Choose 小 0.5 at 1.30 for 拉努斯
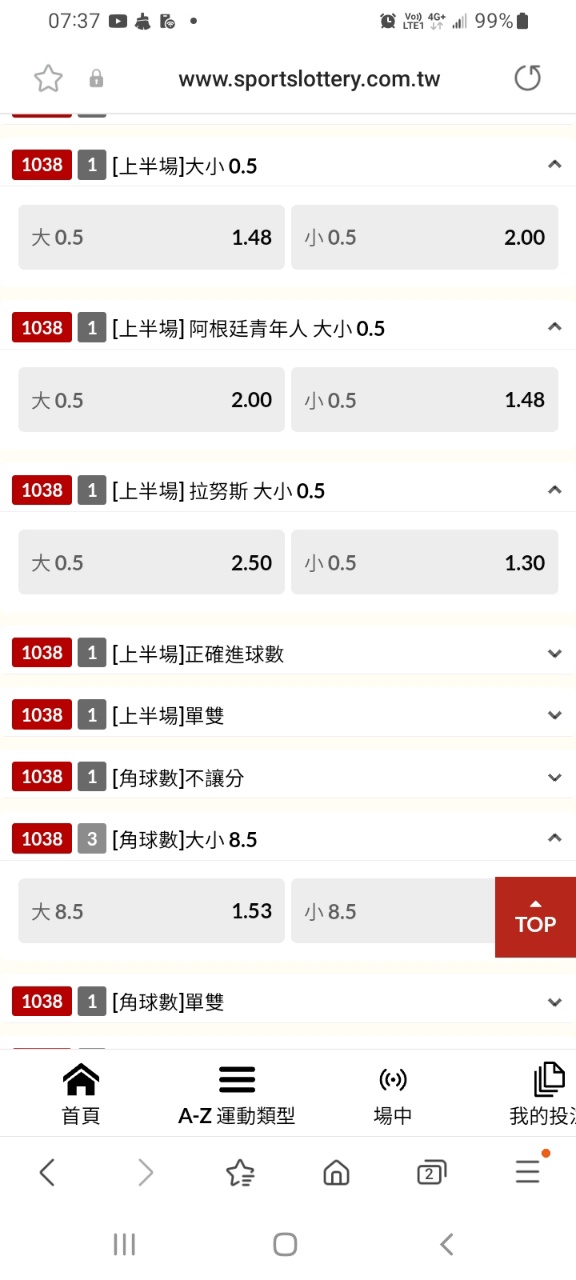The width and height of the screenshot is (576, 1280). click(424, 562)
